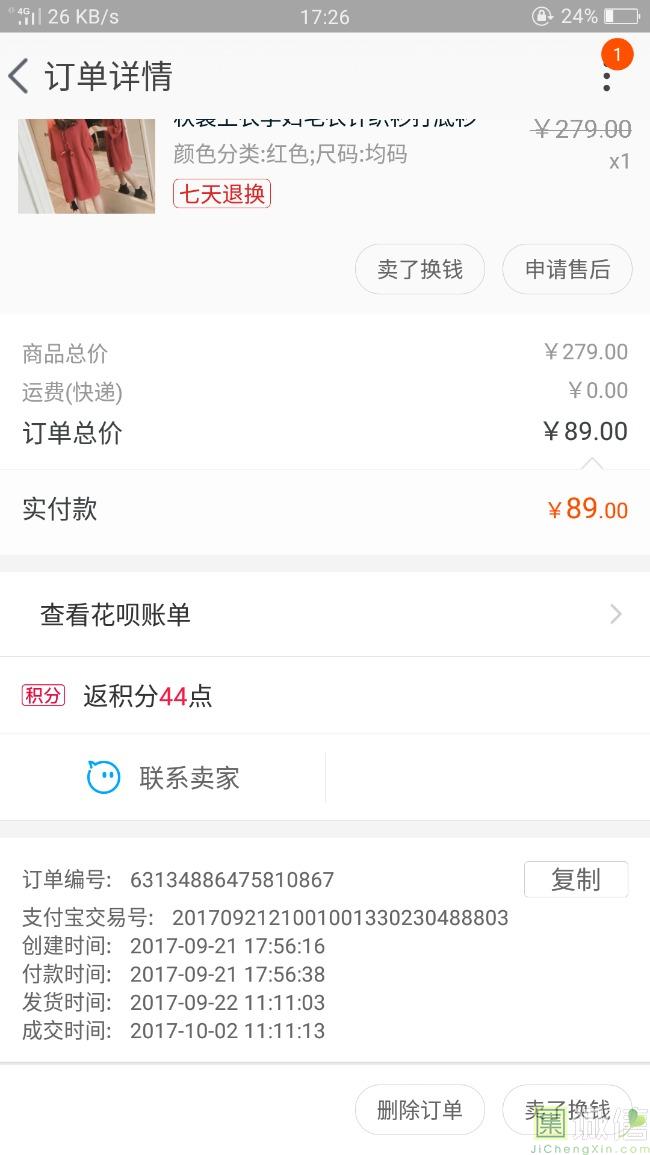This screenshot has height=1155, width=650.
Task: Tap 卖了换钱 beside the 申请售后 button
Action: click(x=420, y=269)
